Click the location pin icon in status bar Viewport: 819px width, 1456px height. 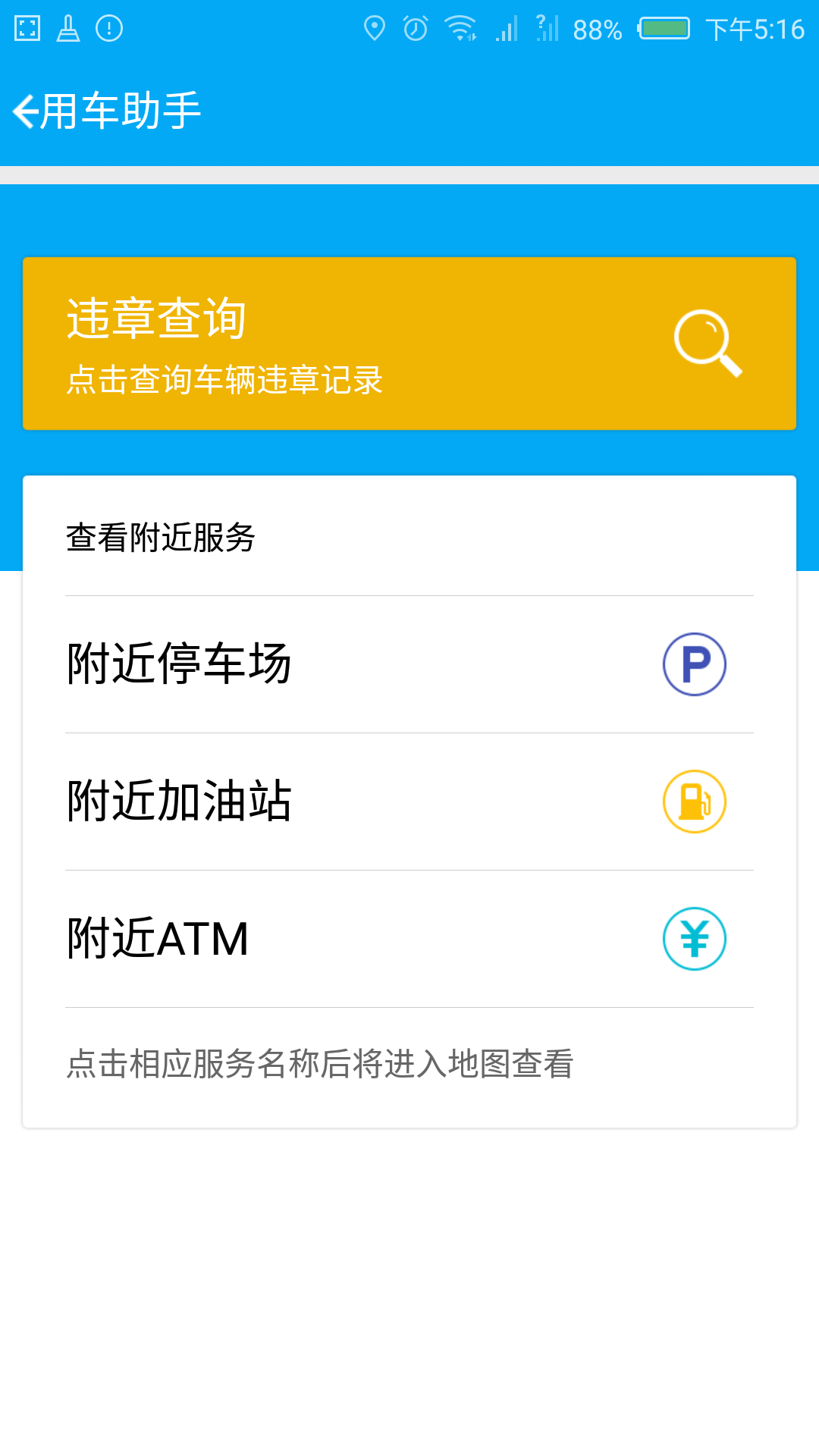tap(375, 27)
